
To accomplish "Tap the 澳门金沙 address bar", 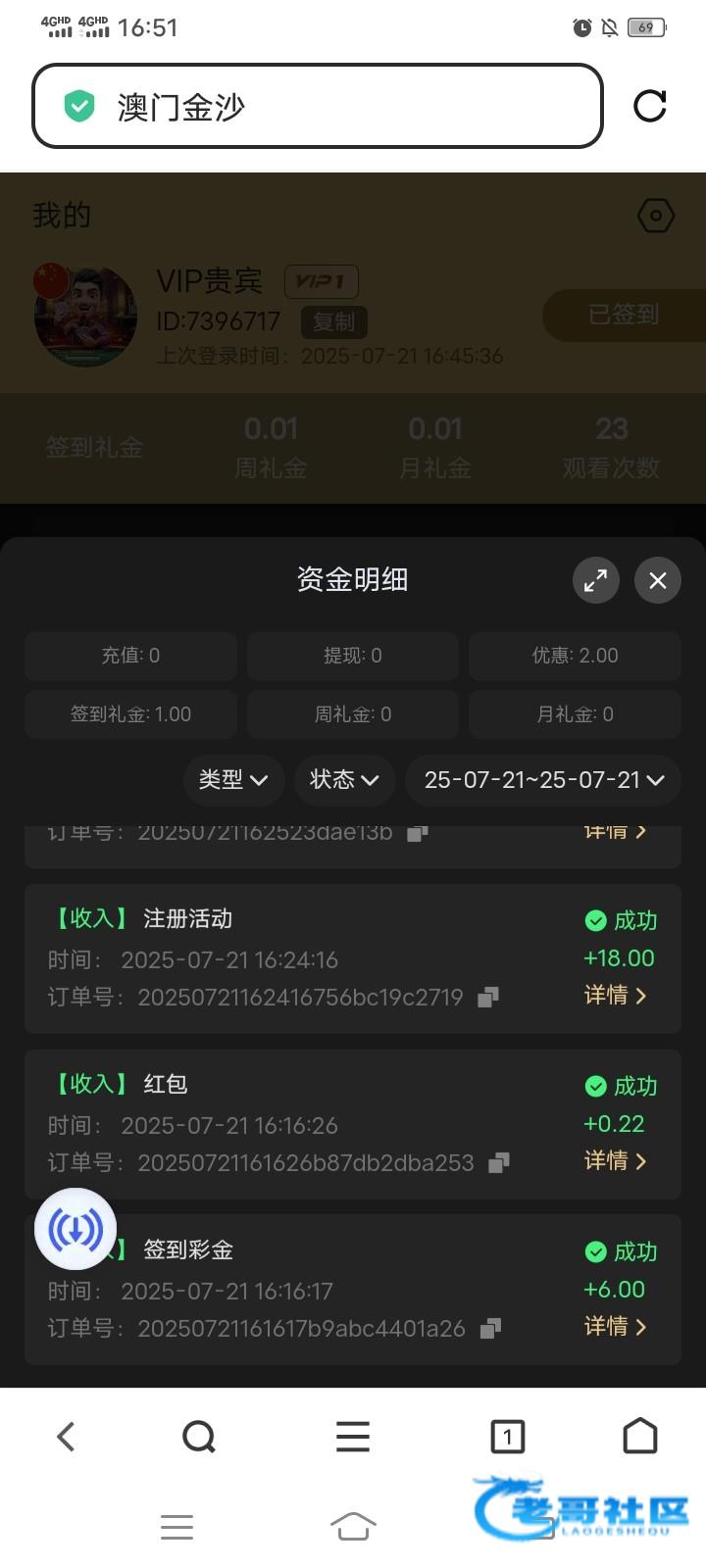I will (317, 106).
